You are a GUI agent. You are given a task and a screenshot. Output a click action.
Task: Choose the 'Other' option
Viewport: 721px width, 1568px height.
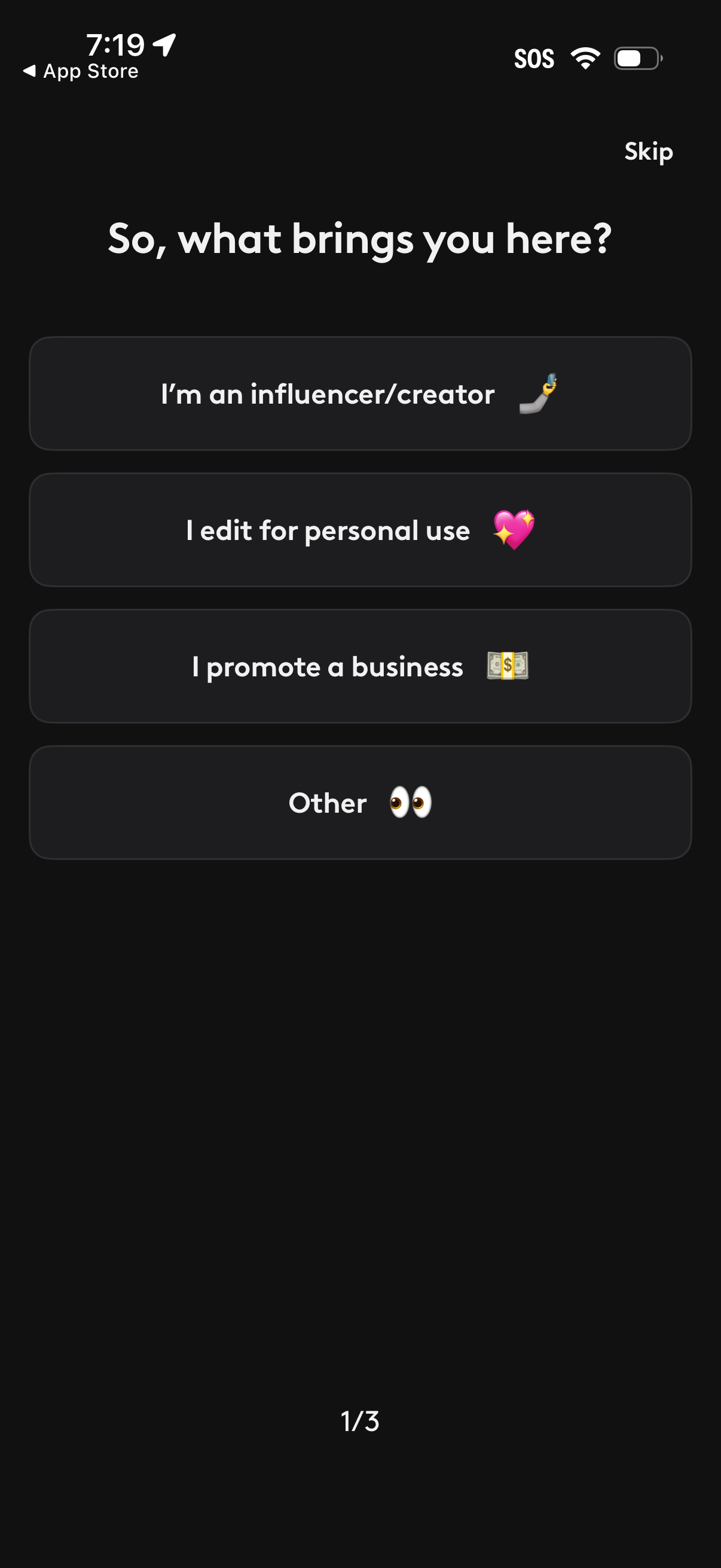(x=360, y=803)
